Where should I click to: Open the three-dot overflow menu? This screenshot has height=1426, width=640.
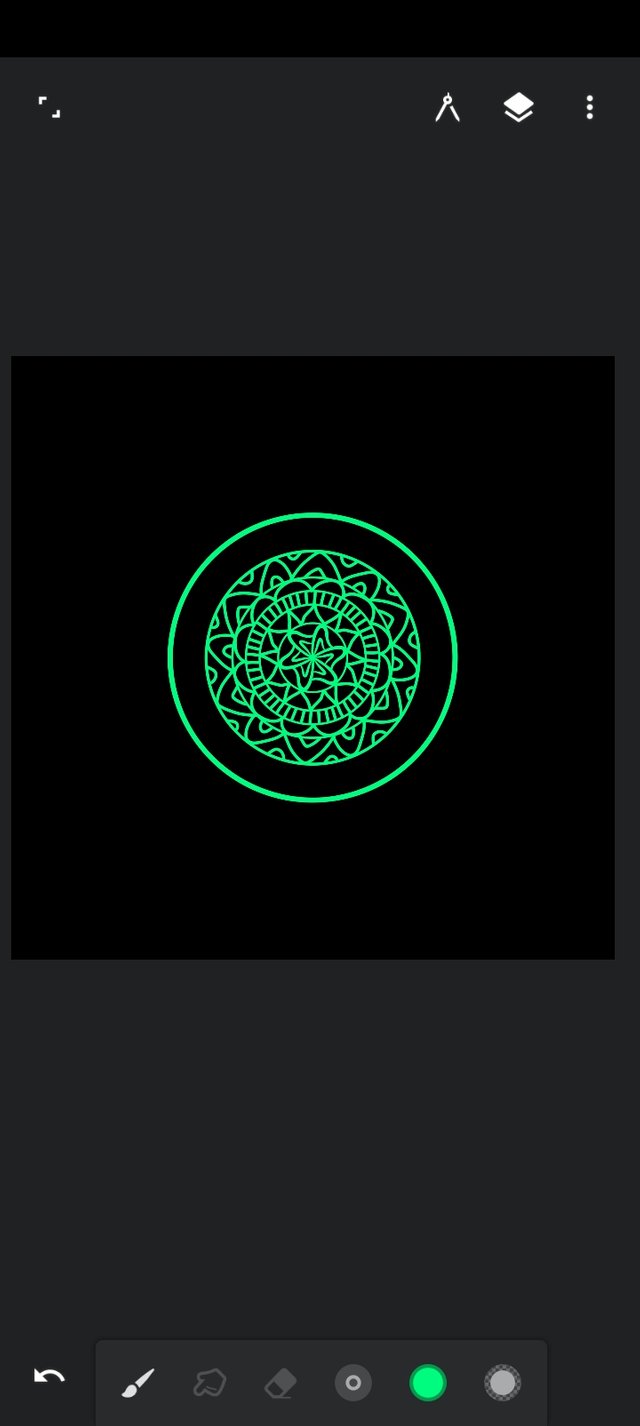(x=590, y=107)
